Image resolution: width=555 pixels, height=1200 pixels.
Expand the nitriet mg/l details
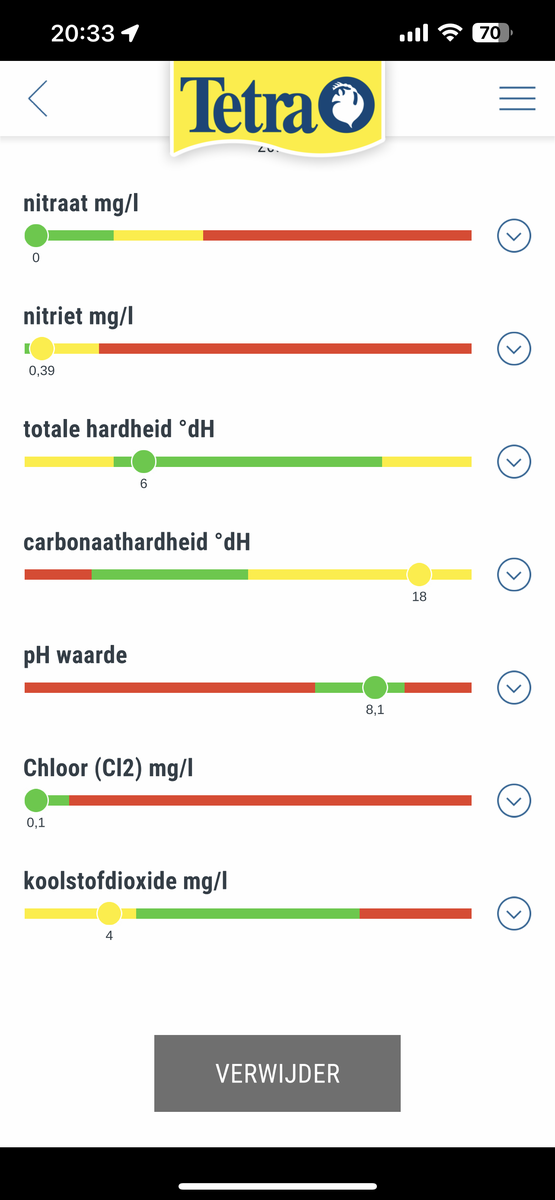click(x=514, y=349)
